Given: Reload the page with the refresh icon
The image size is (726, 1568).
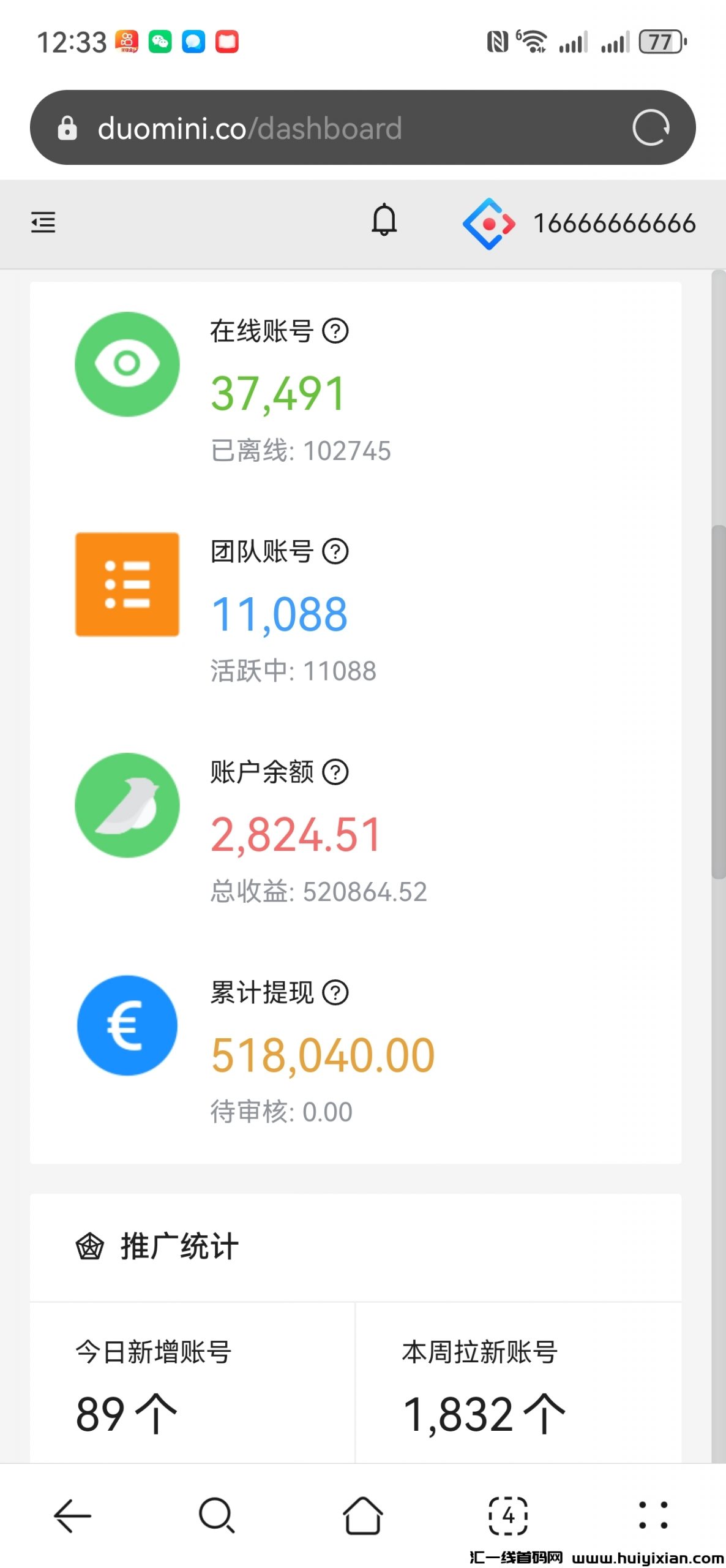Looking at the screenshot, I should 650,127.
